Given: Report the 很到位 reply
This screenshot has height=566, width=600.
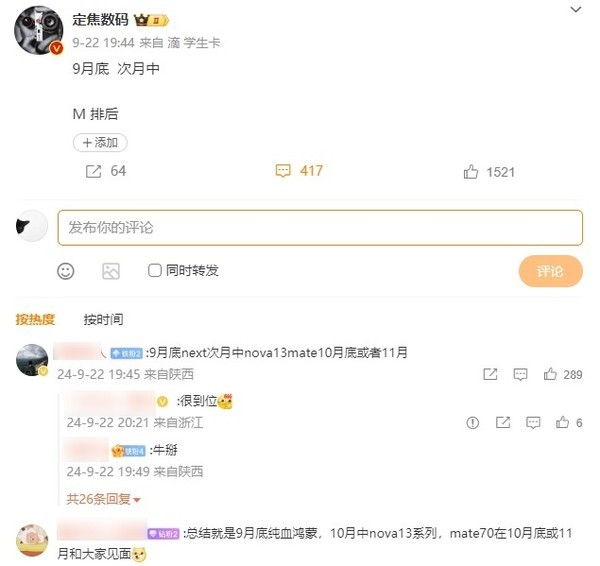Looking at the screenshot, I should [473, 423].
